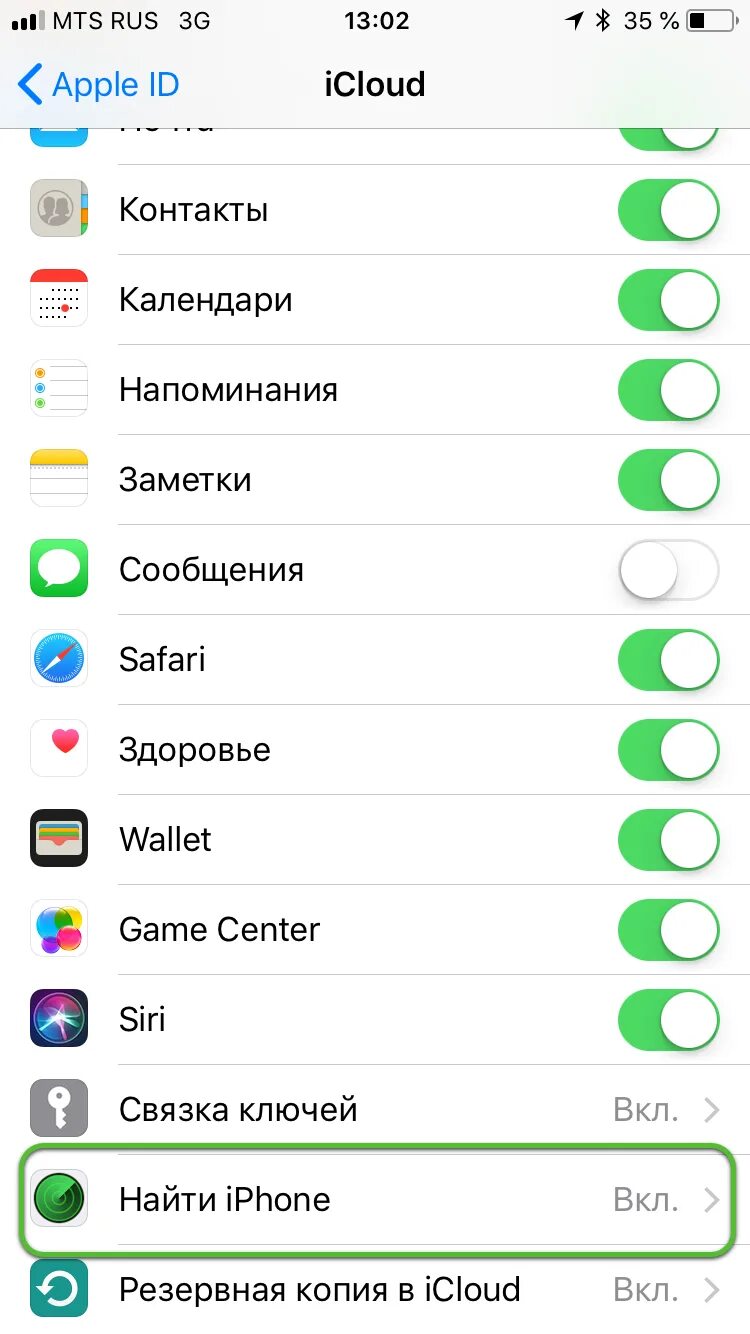Toggle off Контакты syncing
The width and height of the screenshot is (750, 1334).
click(669, 210)
